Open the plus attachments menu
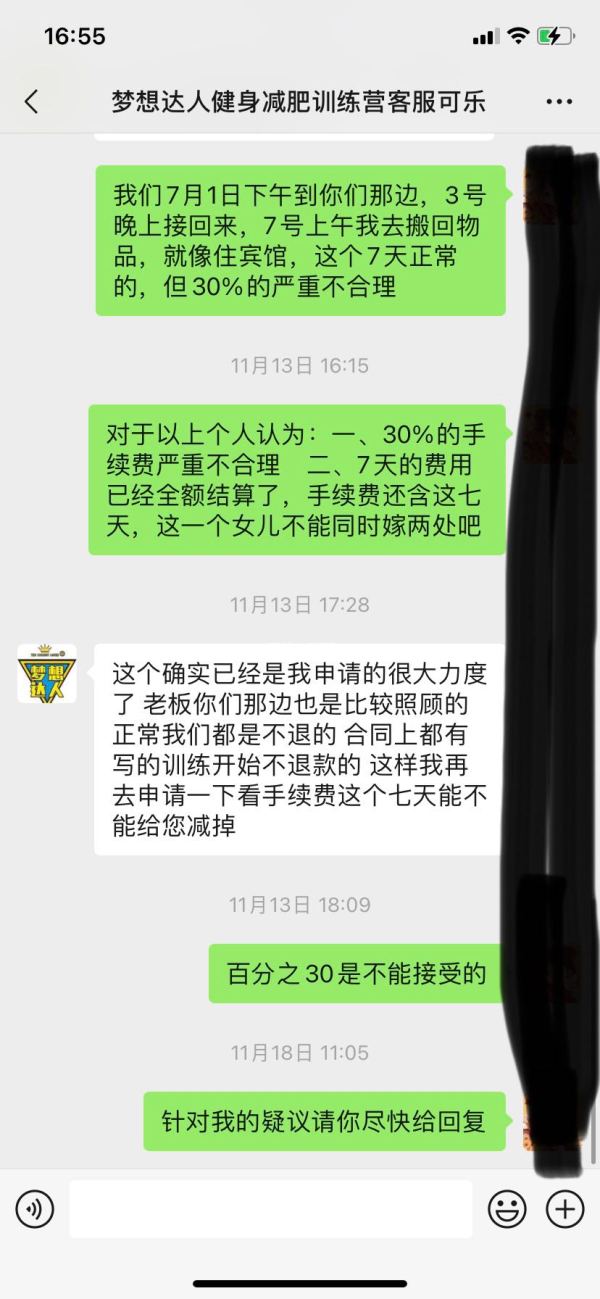600x1299 pixels. 565,1209
